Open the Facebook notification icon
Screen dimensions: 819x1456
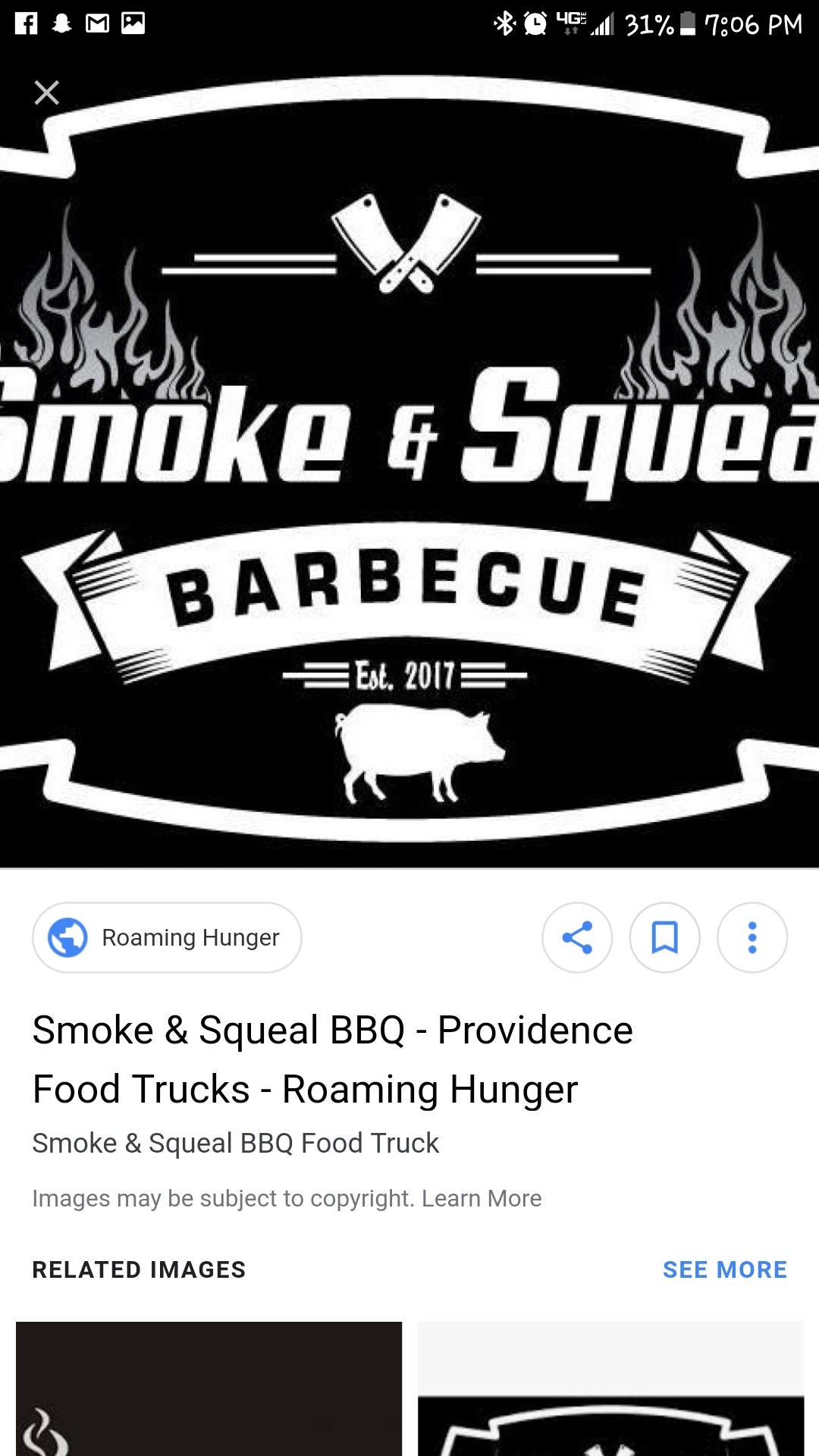coord(25,23)
